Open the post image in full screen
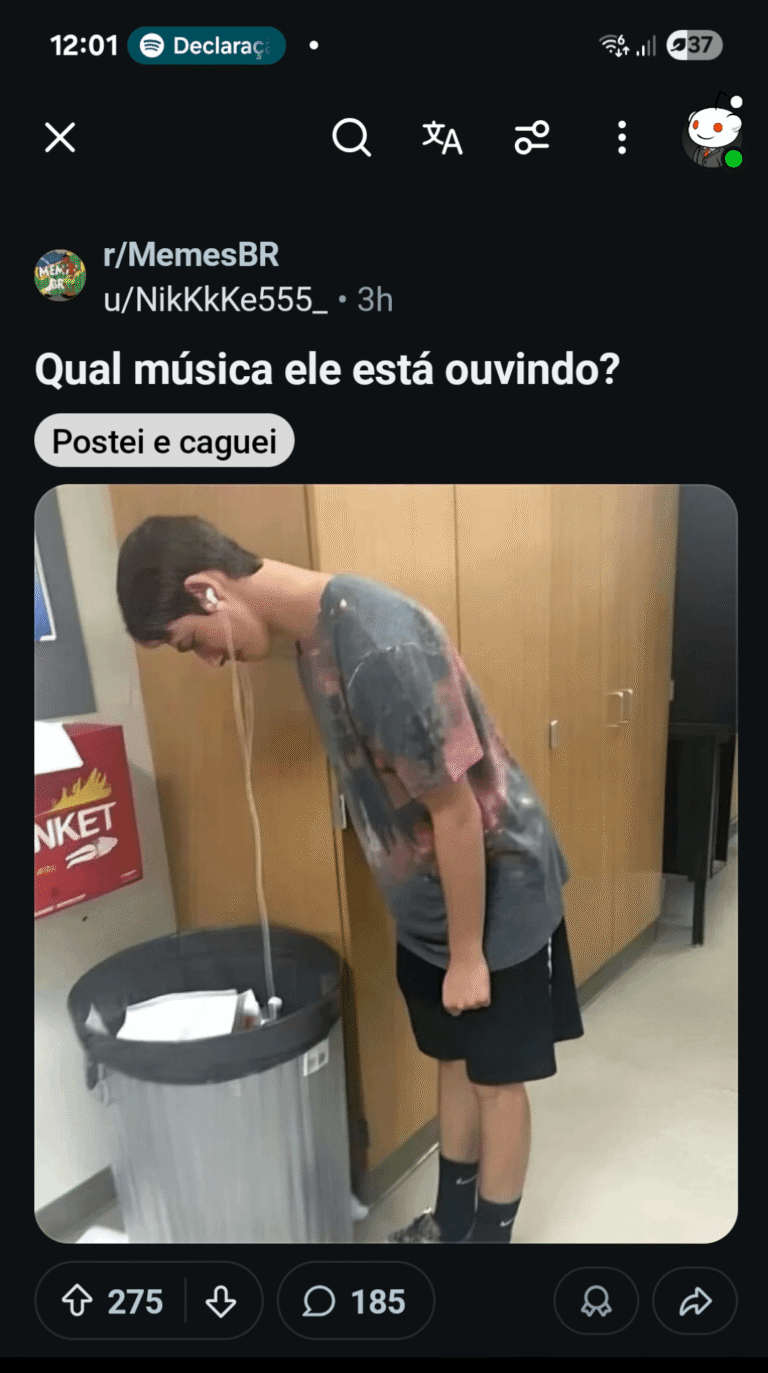This screenshot has width=768, height=1373. (x=385, y=863)
